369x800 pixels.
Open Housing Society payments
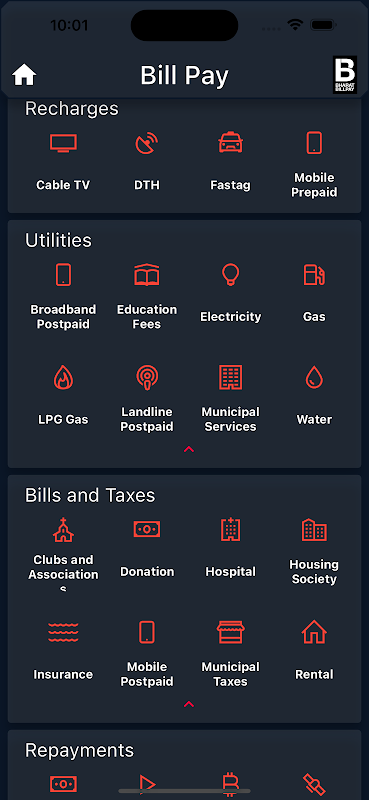tap(314, 551)
